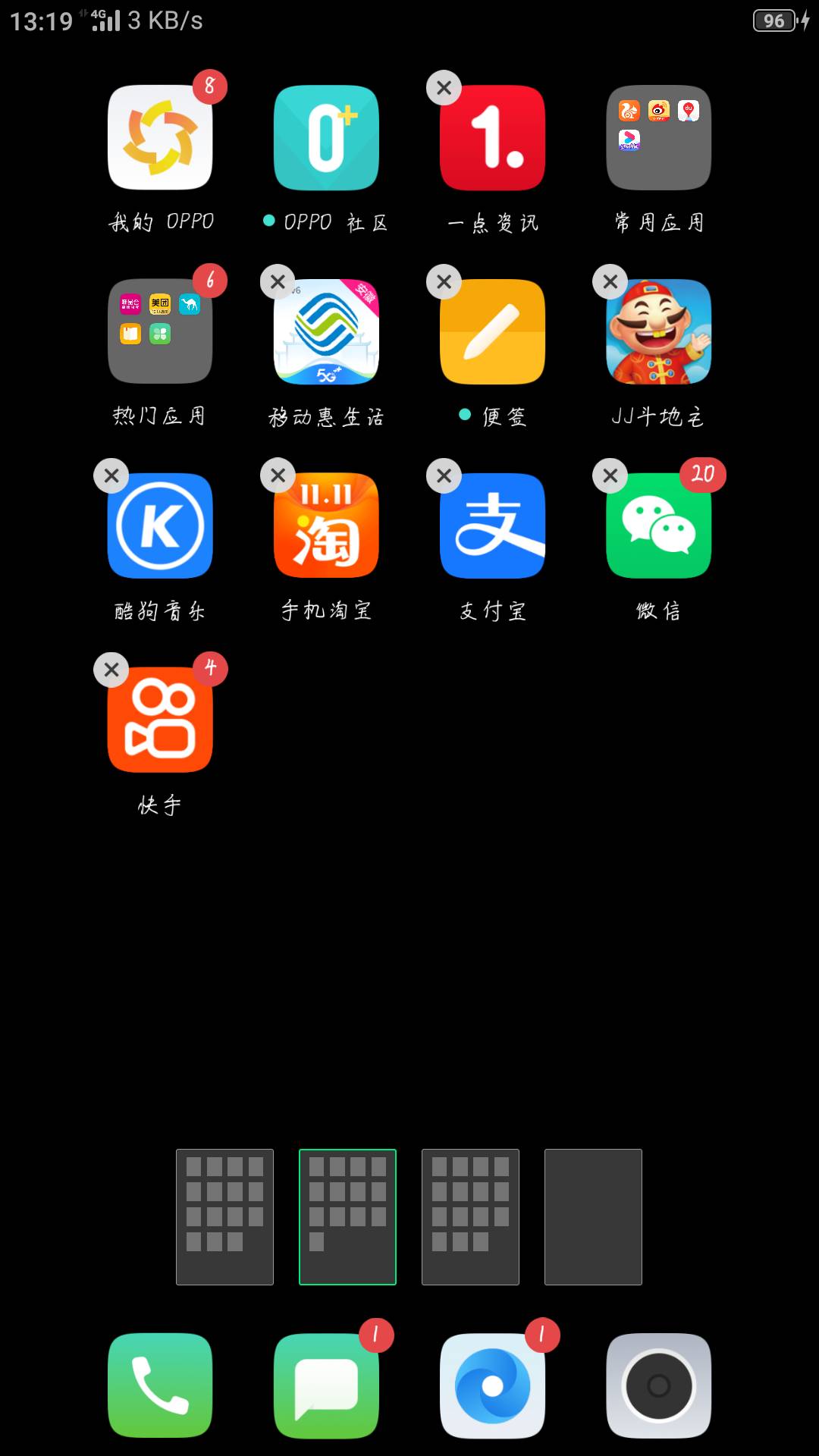The image size is (819, 1456).
Task: Select the first home screen page thumbnail
Action: click(x=224, y=1216)
